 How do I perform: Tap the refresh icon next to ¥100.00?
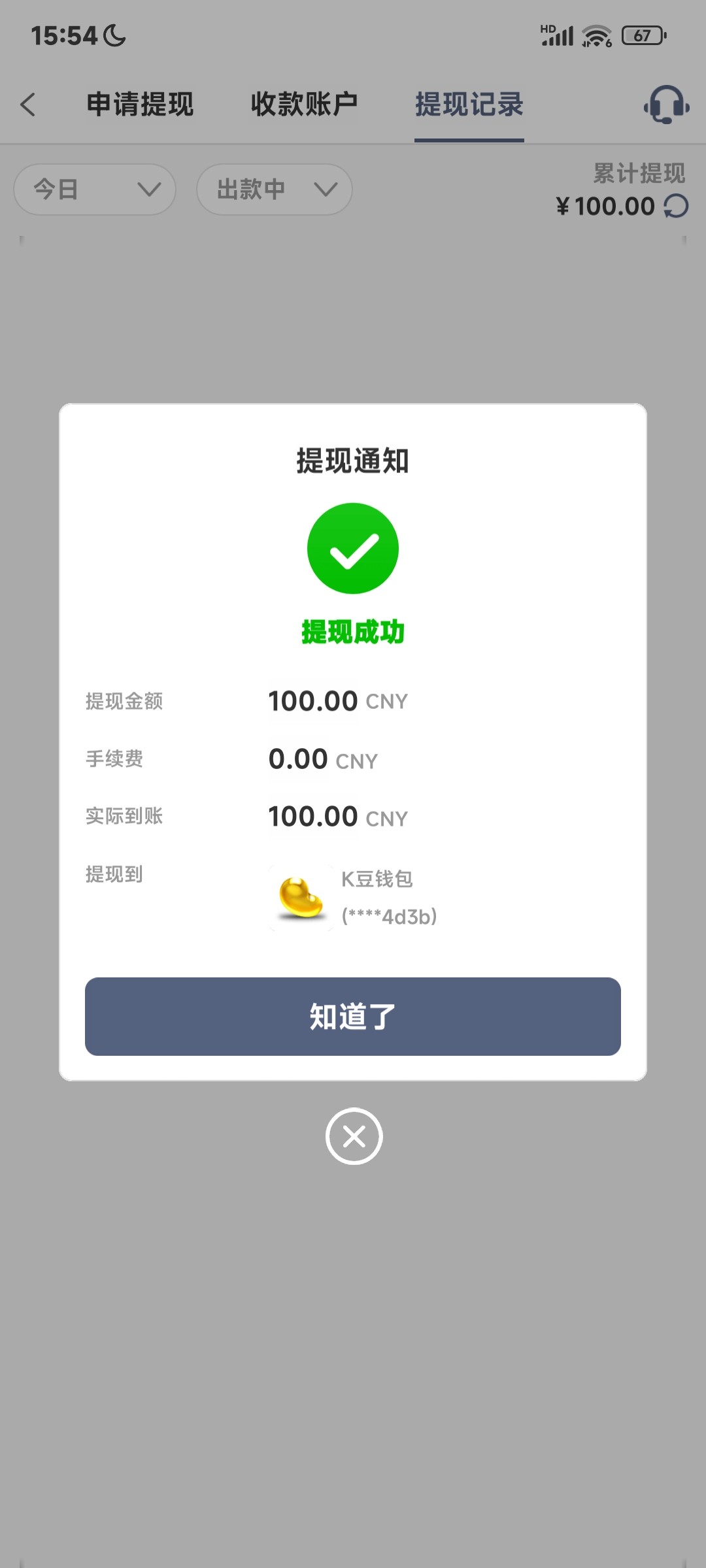(675, 205)
